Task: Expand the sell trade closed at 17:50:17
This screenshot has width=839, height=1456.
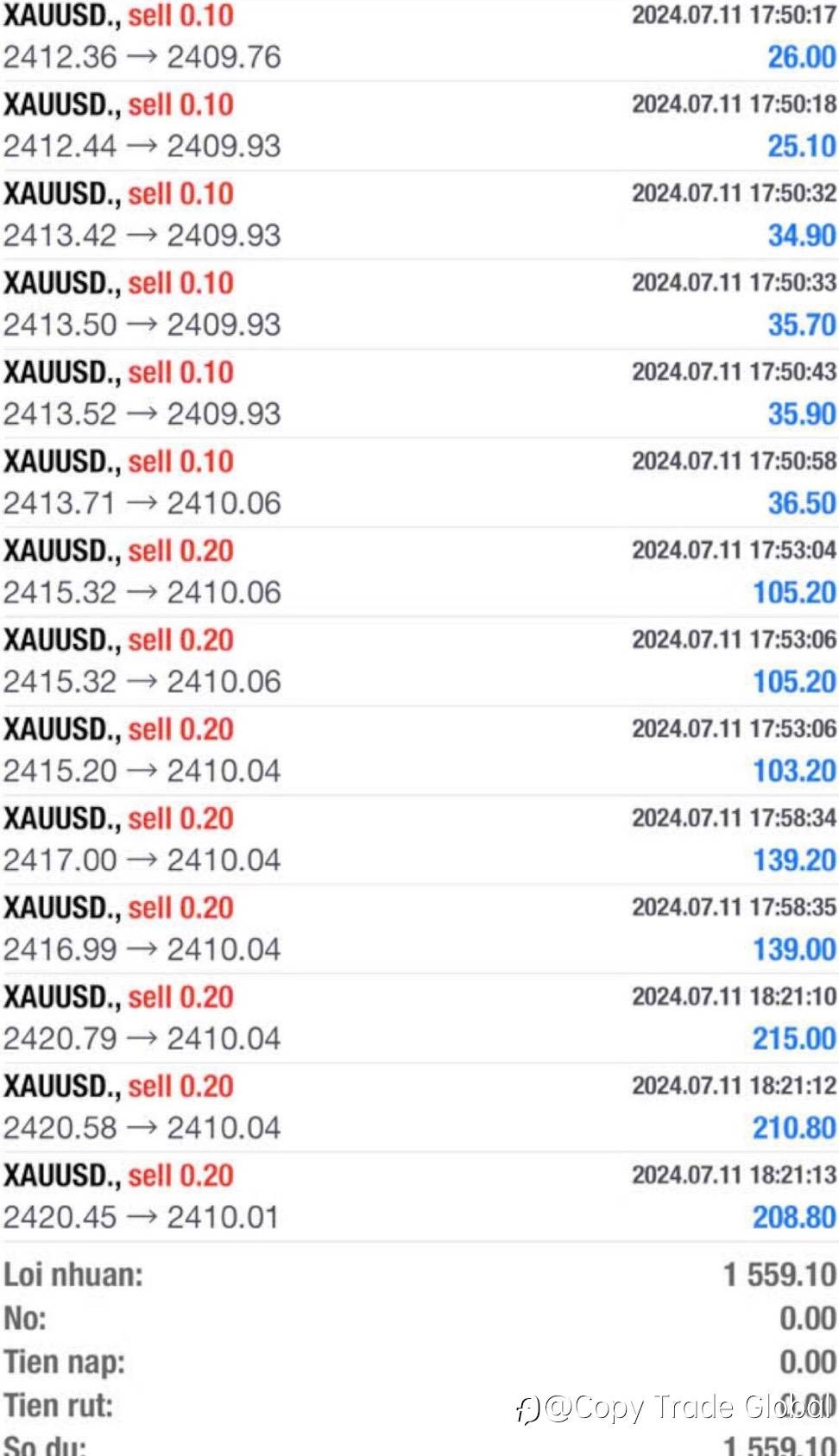Action: pos(419,40)
